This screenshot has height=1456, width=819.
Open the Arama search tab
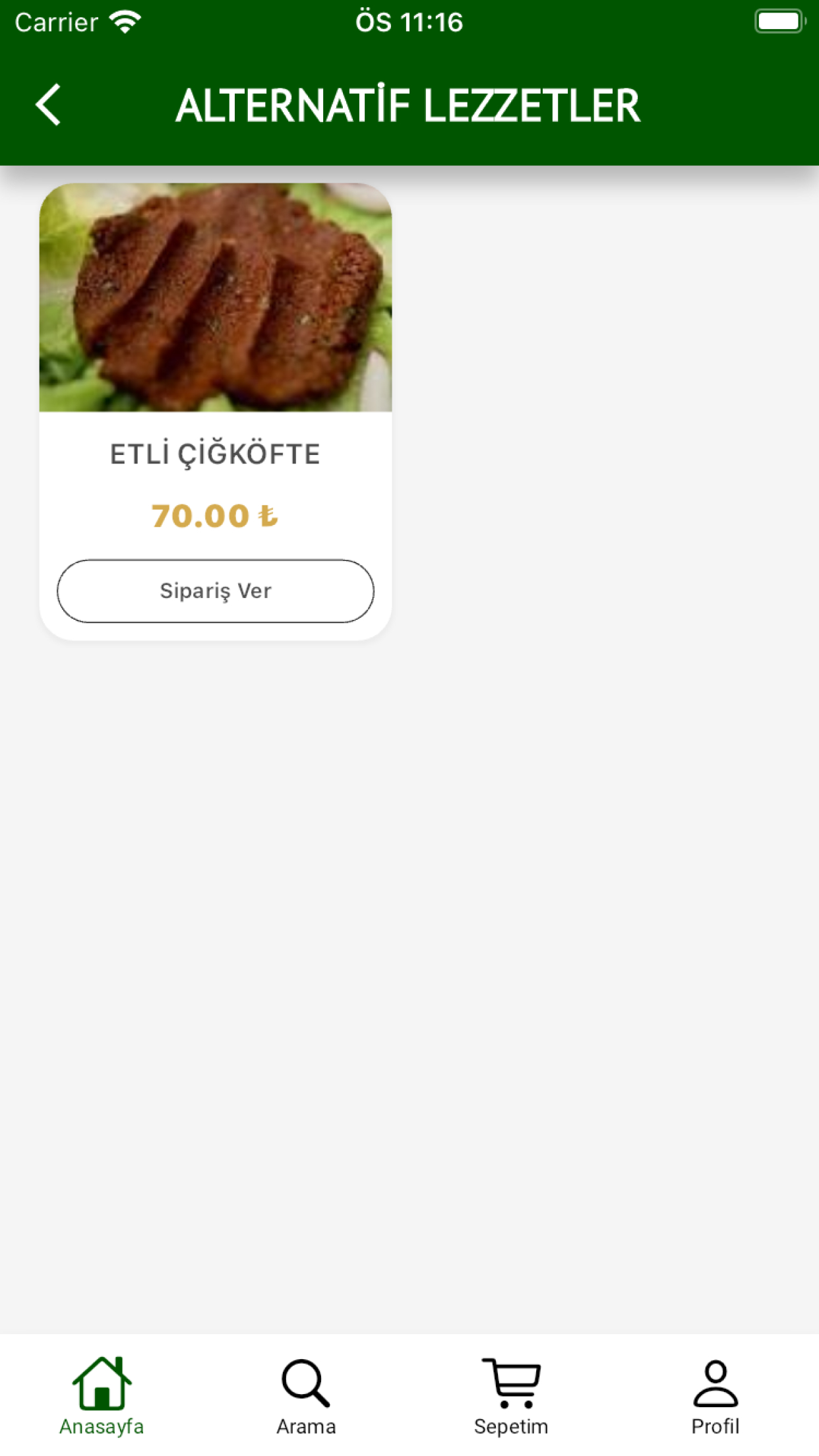(x=306, y=1396)
